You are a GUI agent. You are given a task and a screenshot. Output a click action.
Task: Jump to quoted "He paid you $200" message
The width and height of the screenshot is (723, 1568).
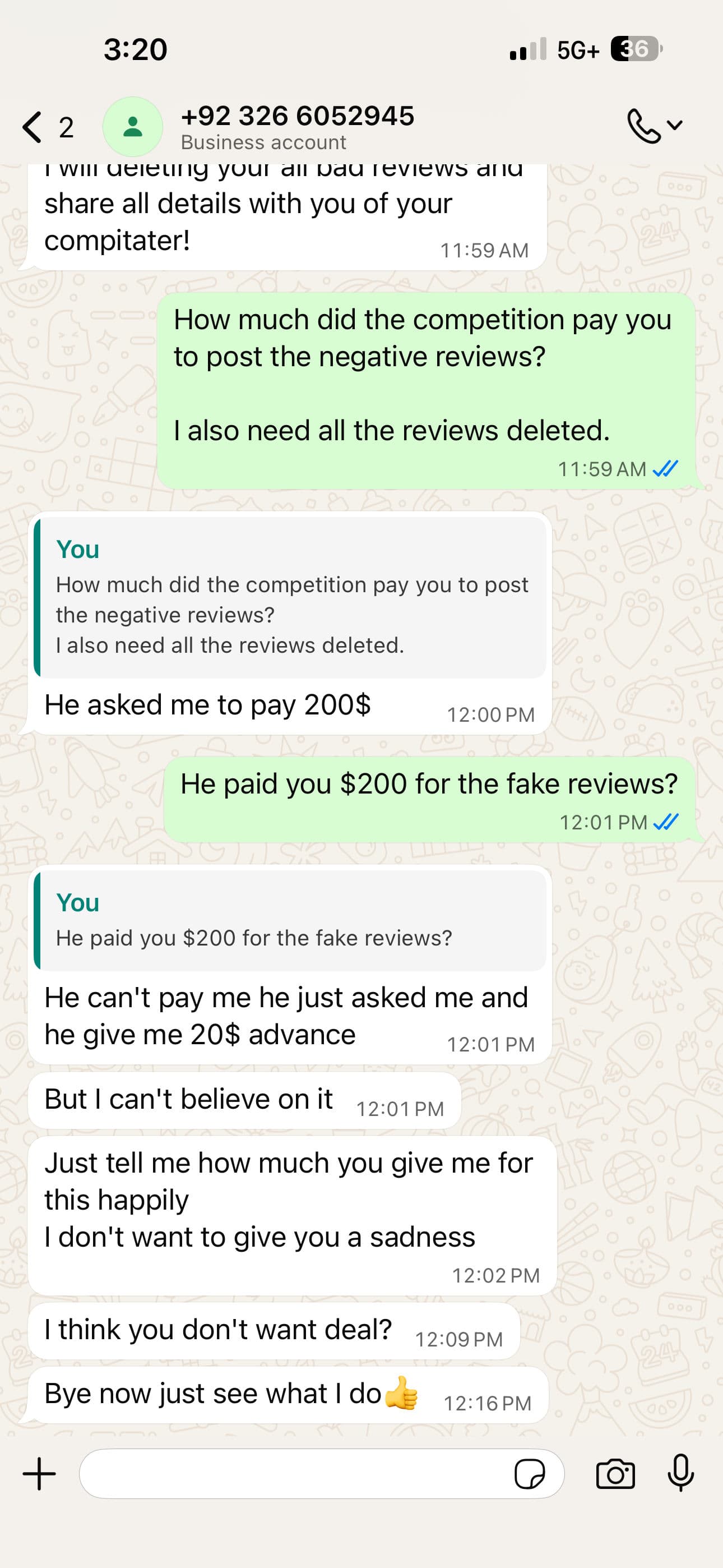click(x=291, y=920)
